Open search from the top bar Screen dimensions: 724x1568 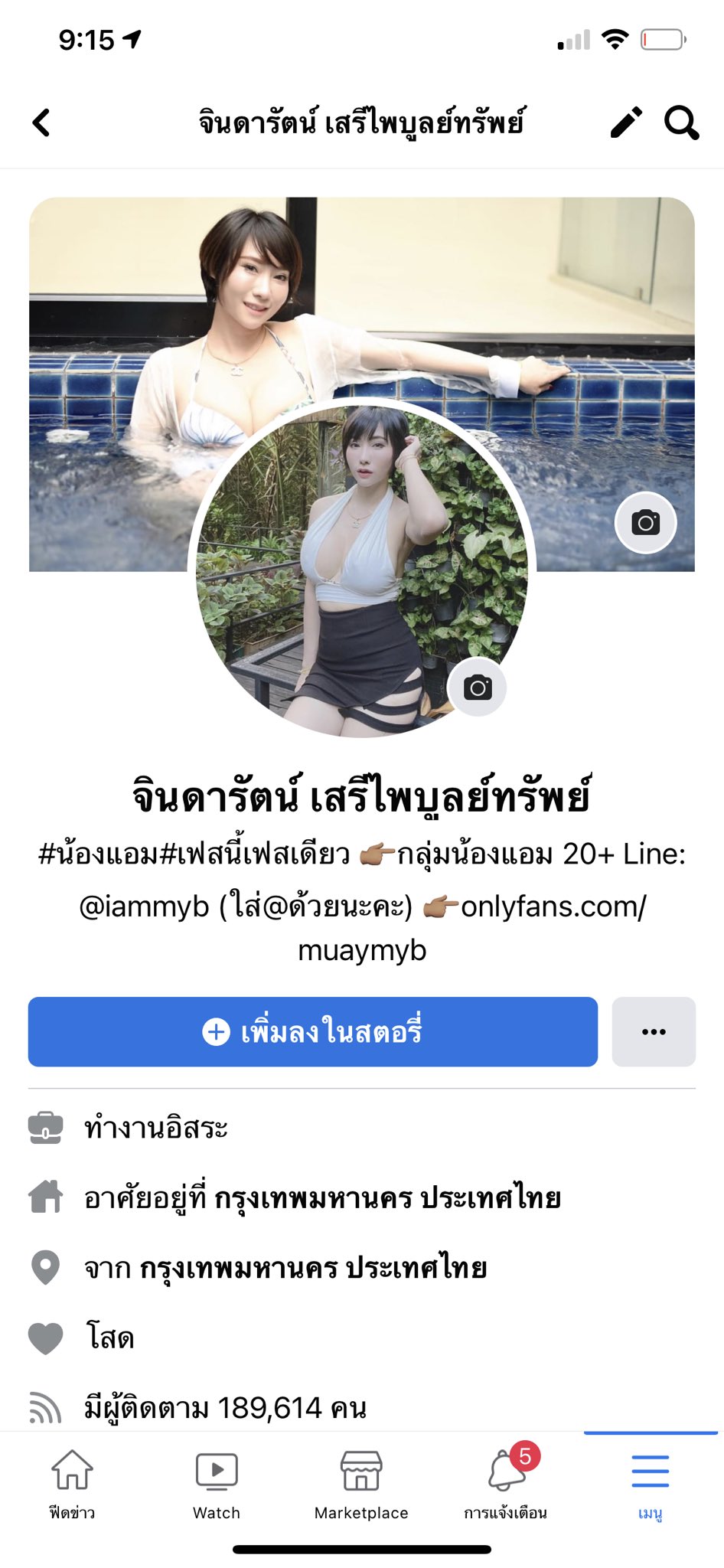click(681, 122)
